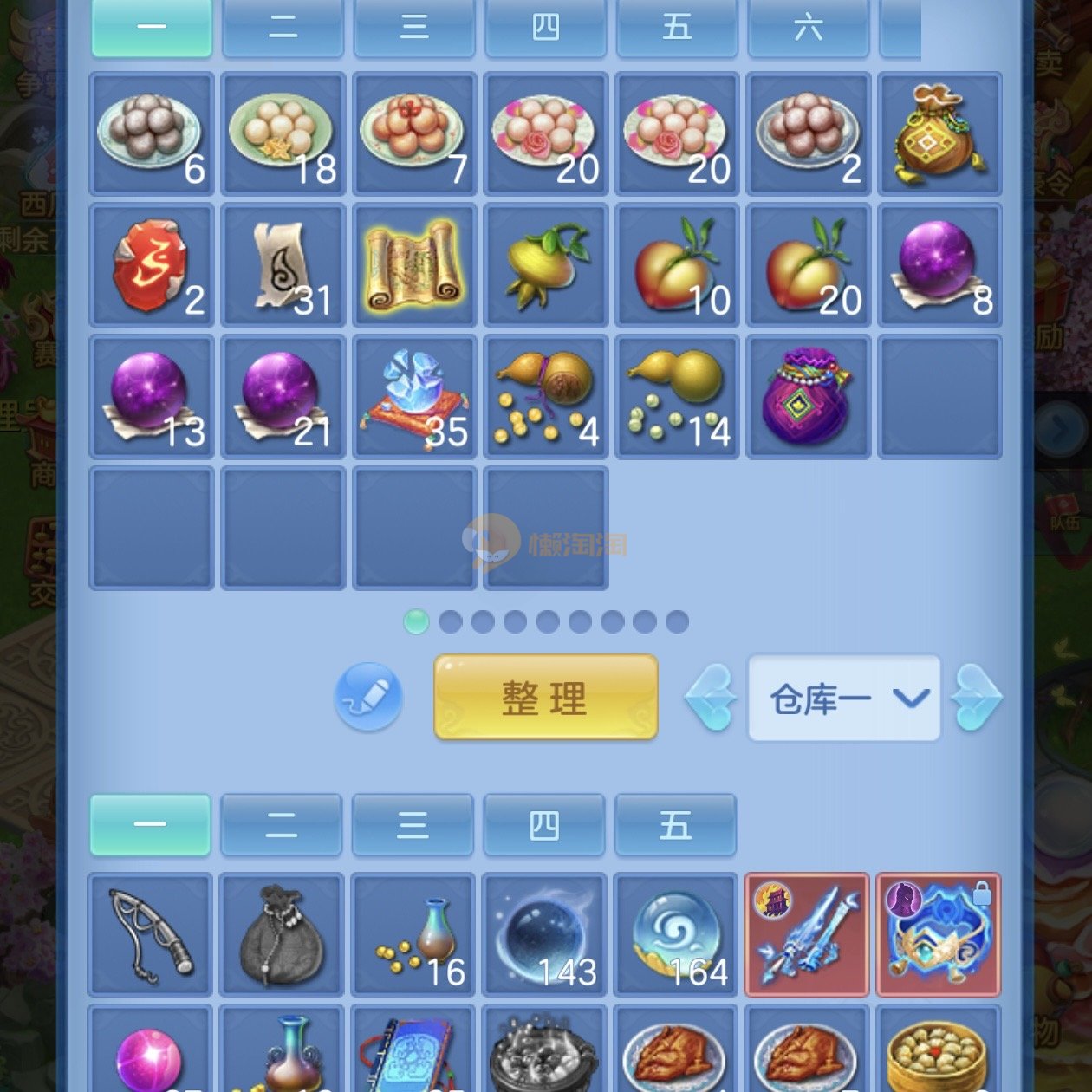This screenshot has width=1092, height=1092.
Task: Select the red rune stone with count 2
Action: click(152, 266)
